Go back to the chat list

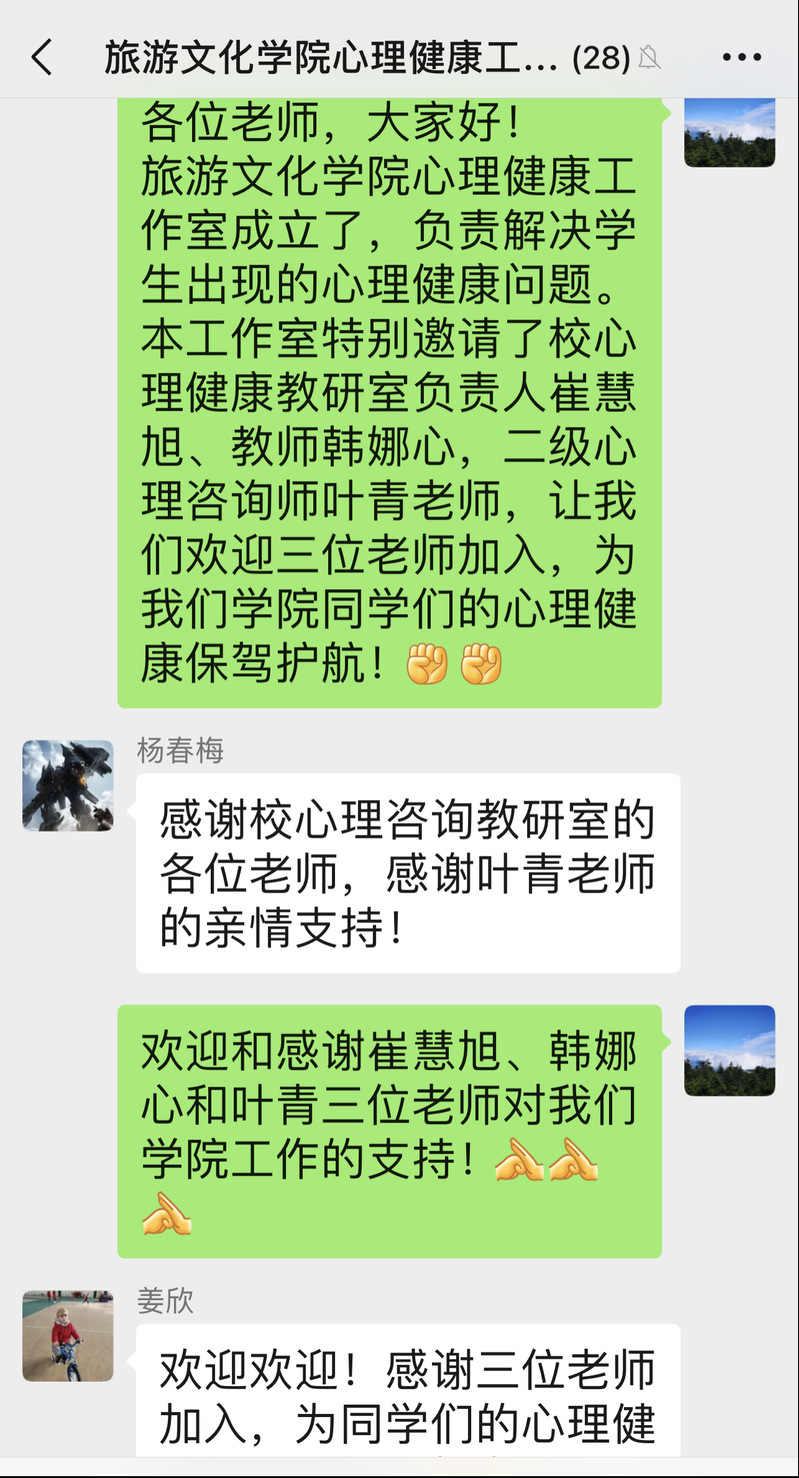coord(42,58)
